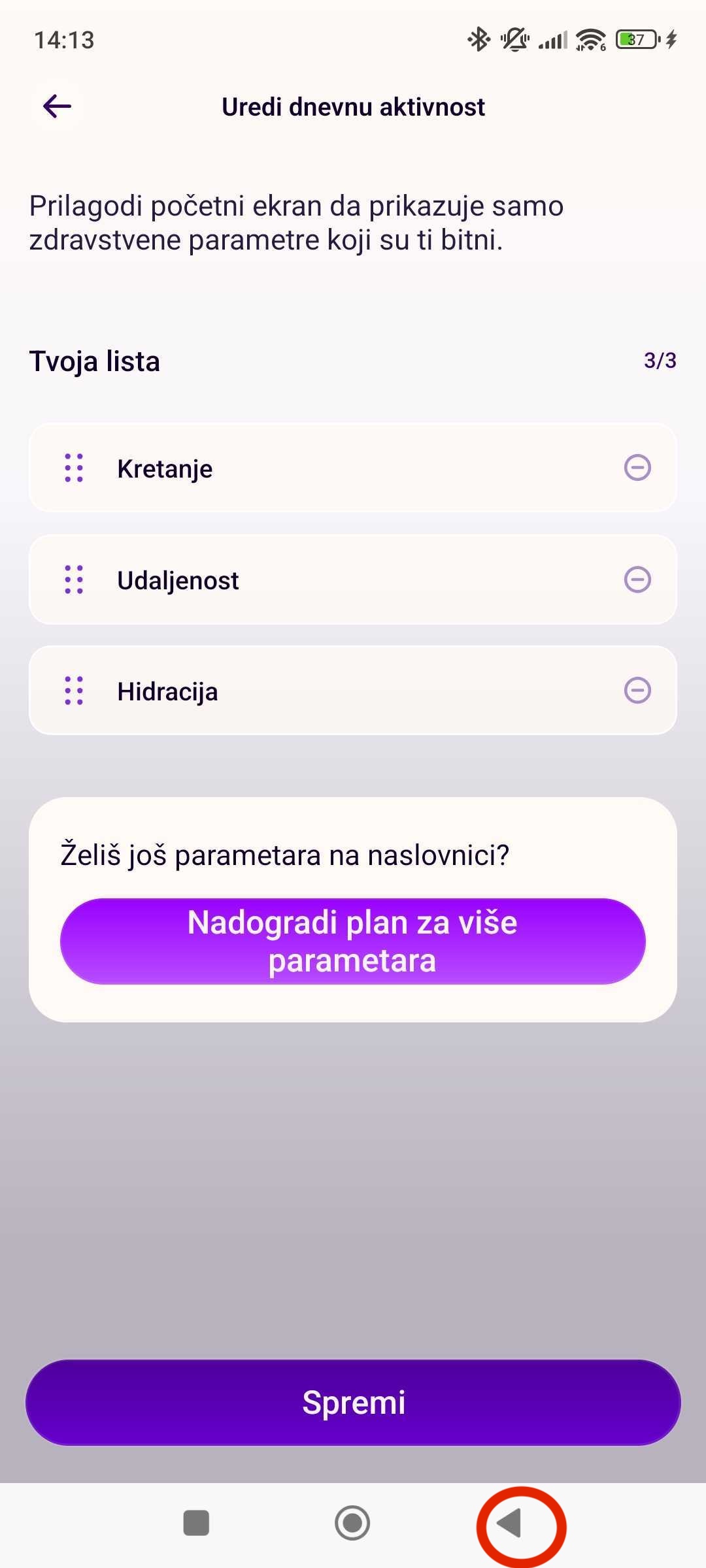Tap the system back button
The width and height of the screenshot is (706, 1568).
click(511, 1523)
